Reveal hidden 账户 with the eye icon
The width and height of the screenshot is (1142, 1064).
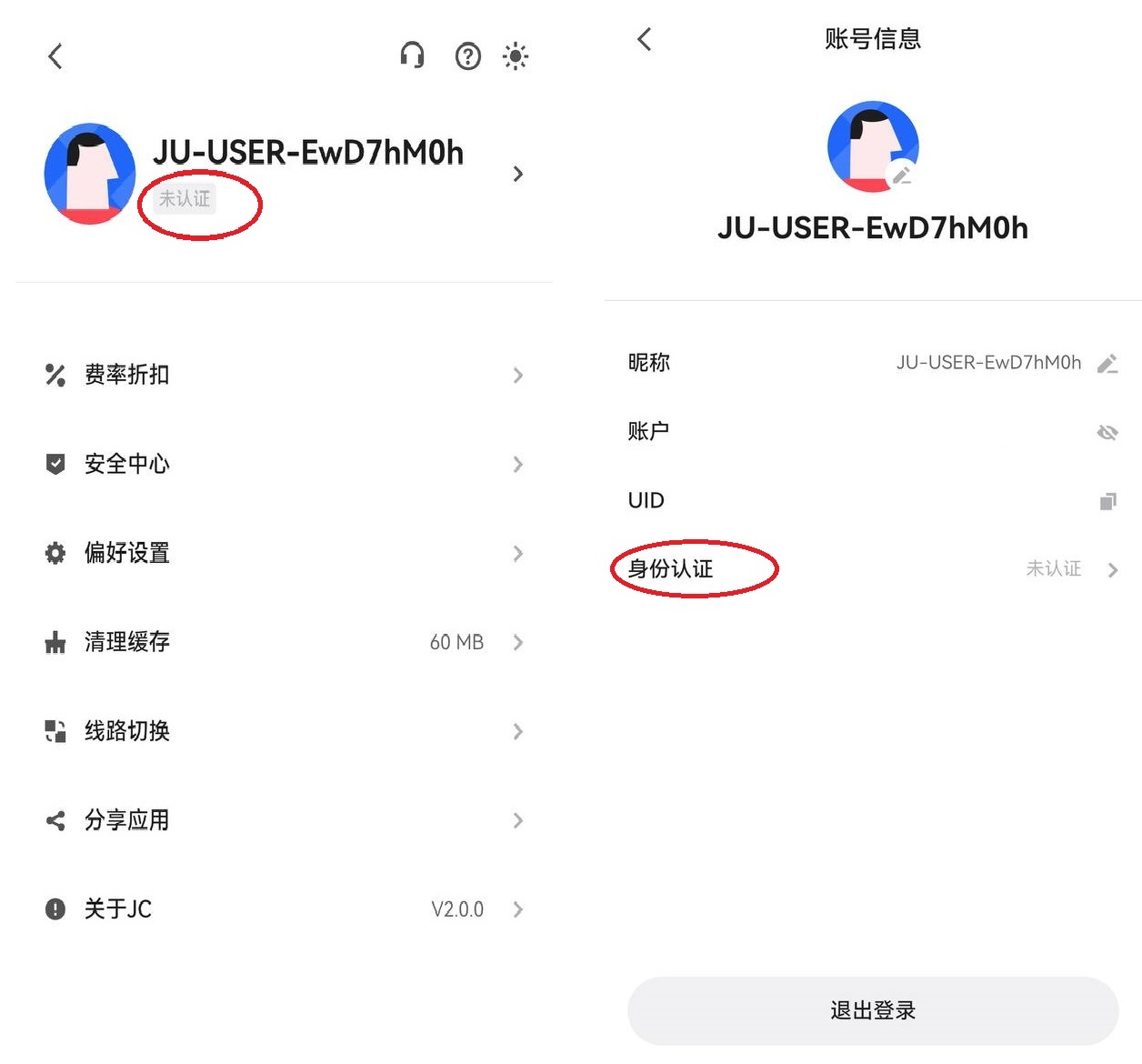pyautogui.click(x=1107, y=432)
